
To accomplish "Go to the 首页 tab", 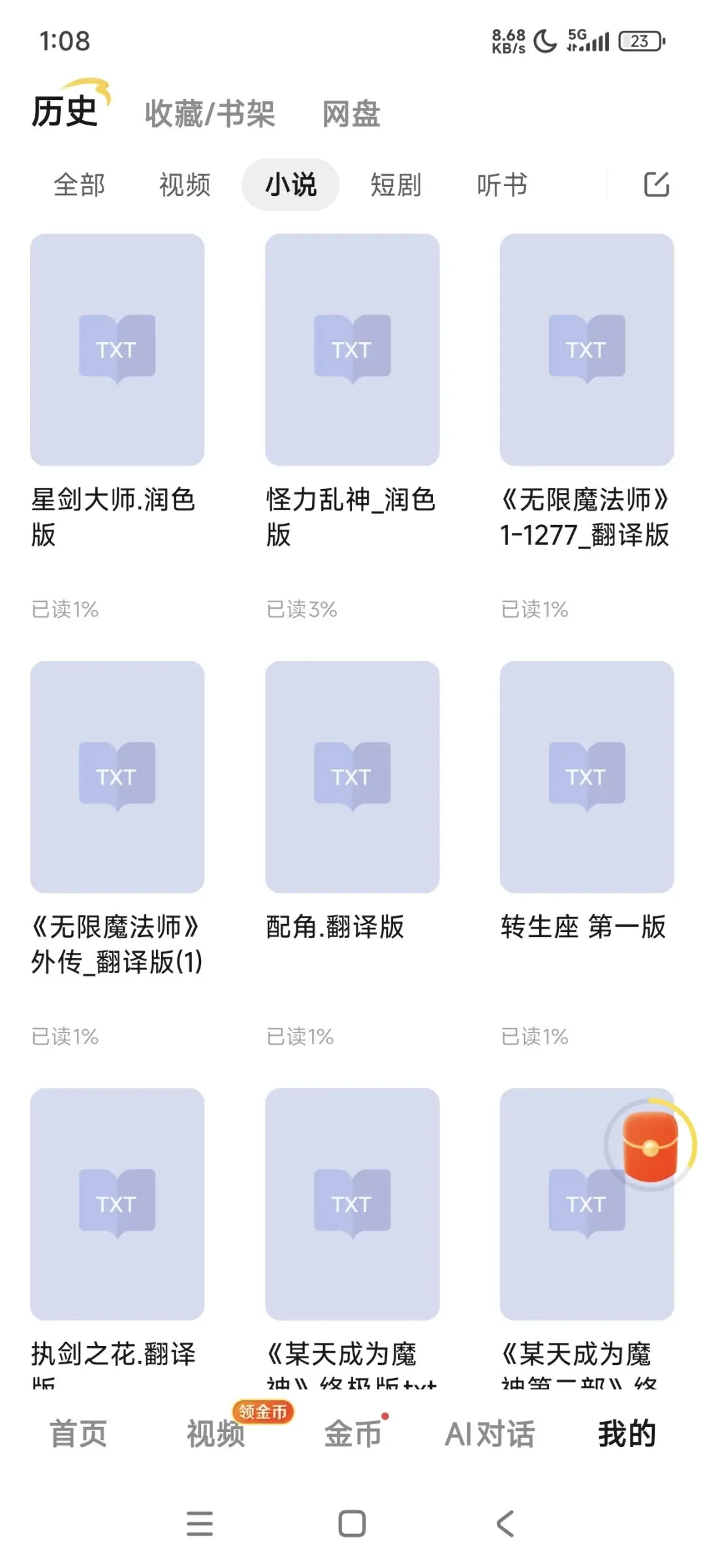I will tap(78, 1433).
